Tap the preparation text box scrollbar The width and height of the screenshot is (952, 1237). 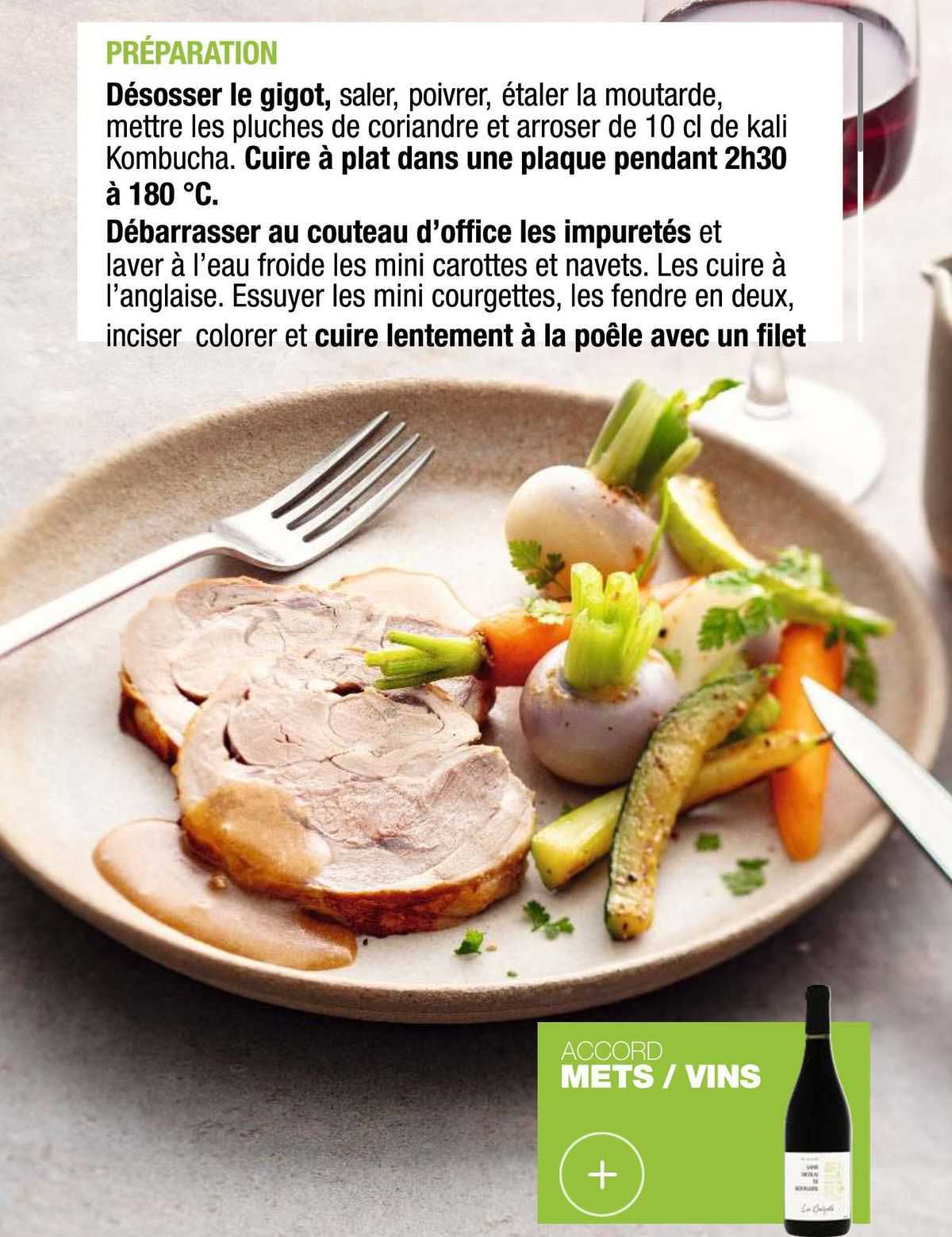pyautogui.click(x=861, y=87)
